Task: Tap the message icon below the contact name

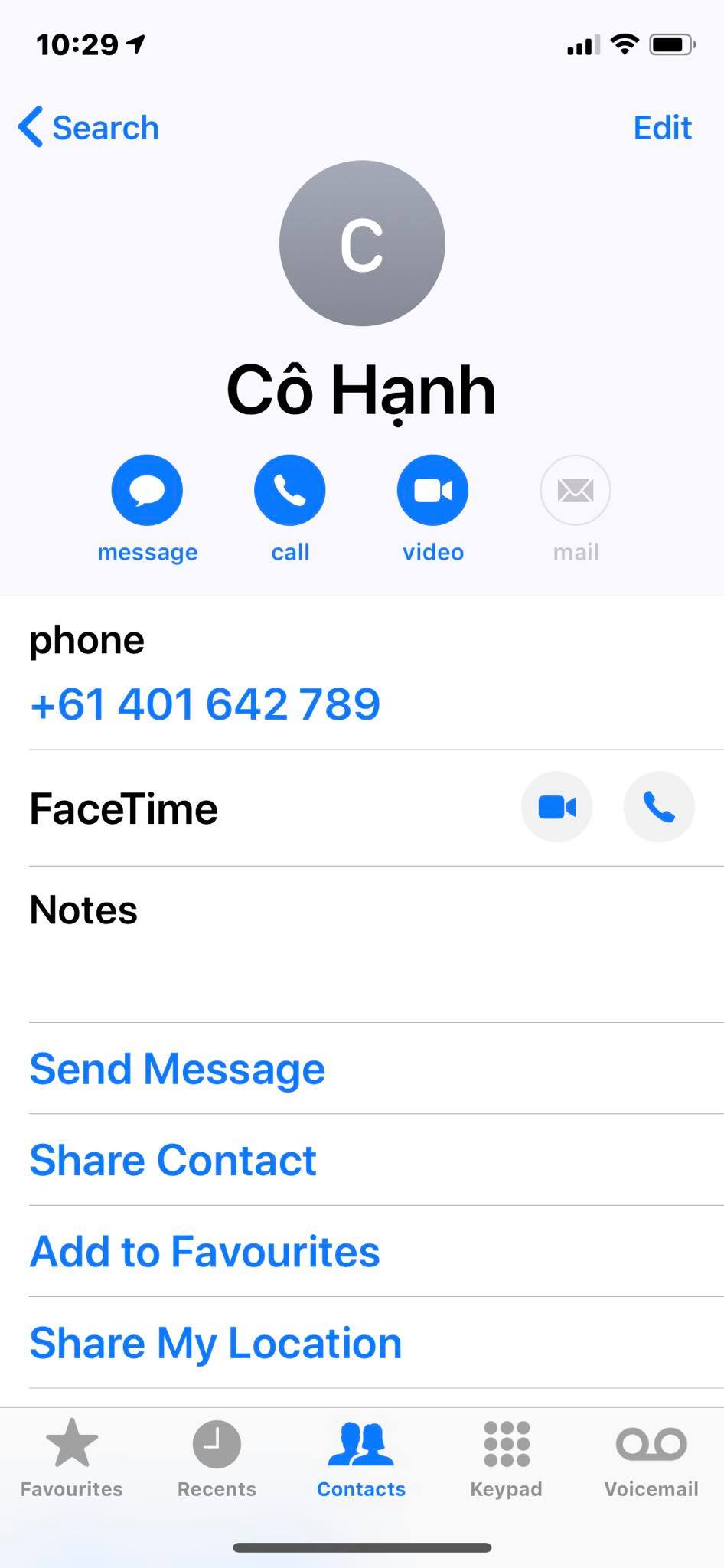Action: tap(147, 491)
